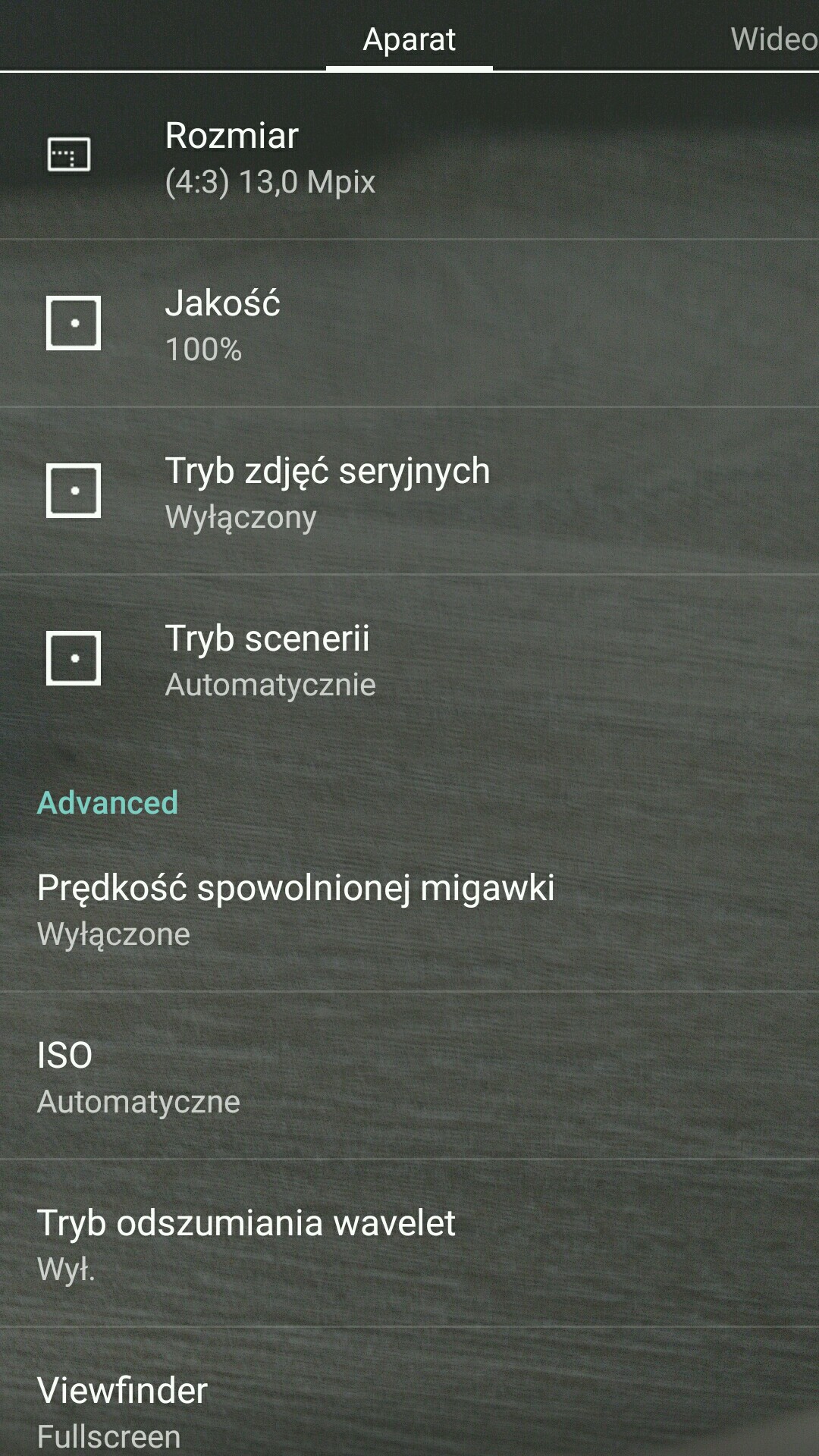Change the Jakość quality setting
The image size is (819, 1456).
tap(409, 325)
